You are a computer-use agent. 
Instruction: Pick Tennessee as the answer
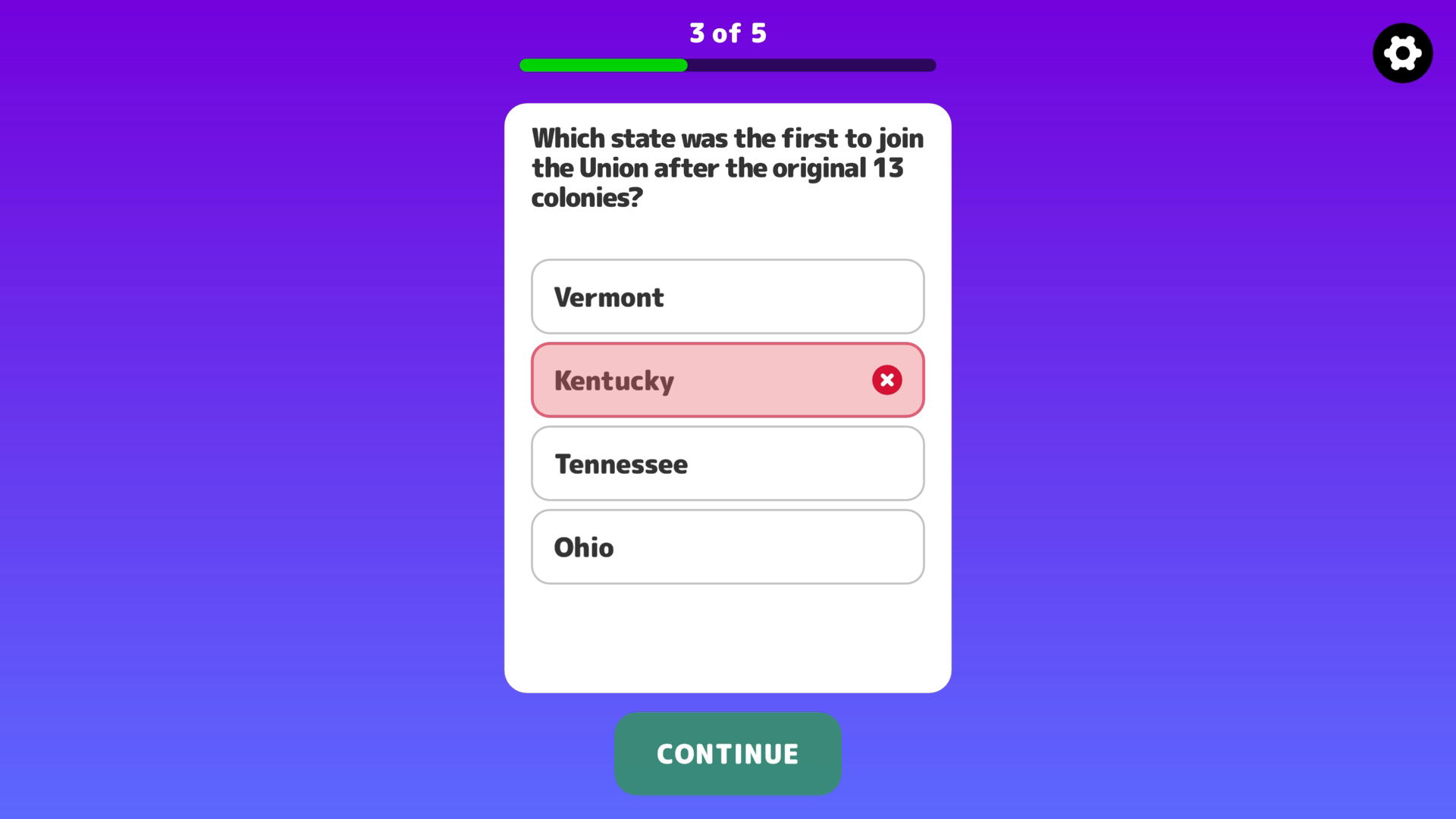pyautogui.click(x=727, y=463)
